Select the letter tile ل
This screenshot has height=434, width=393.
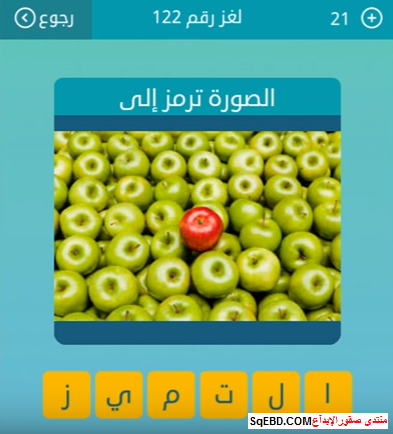(276, 395)
